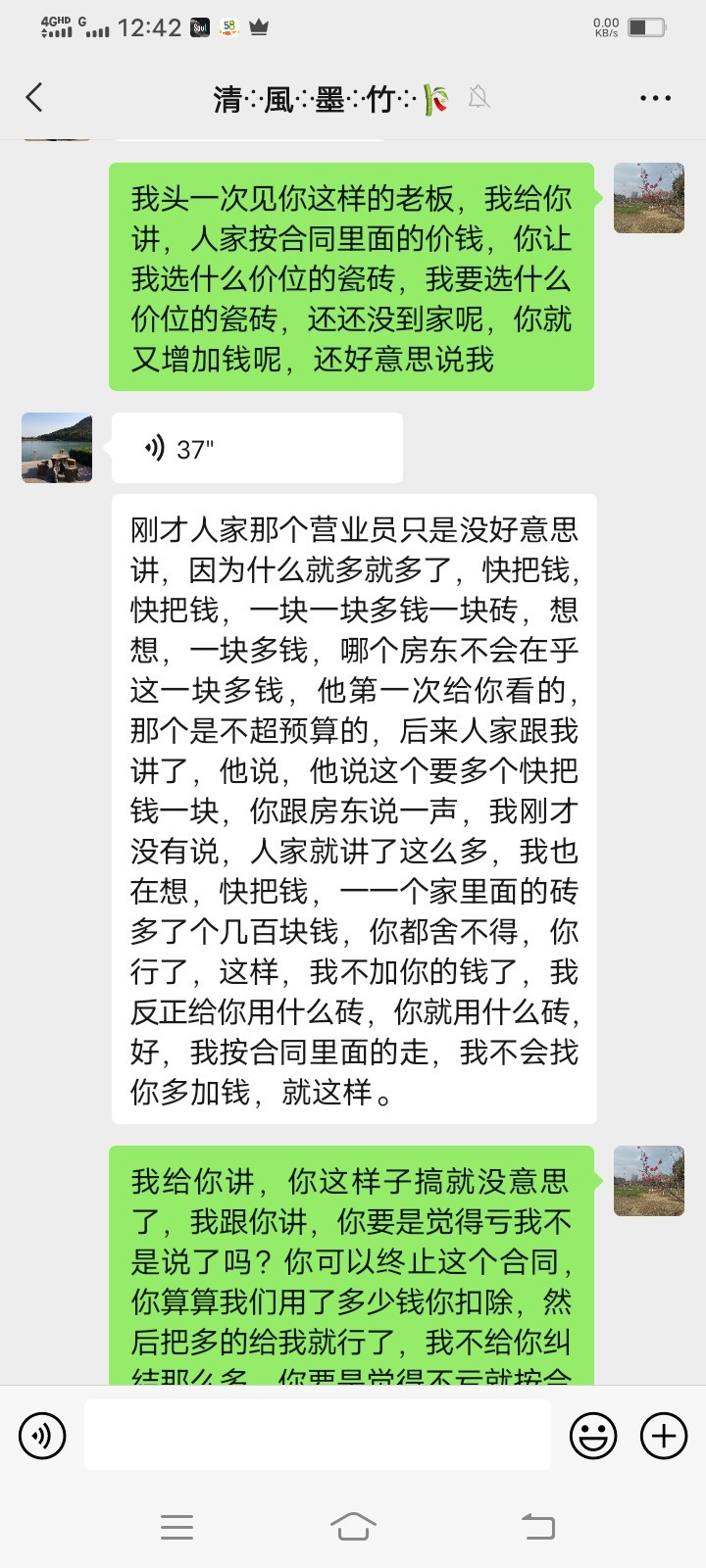Viewport: 706px width, 1568px height.
Task: Open the contact's lake avatar profile
Action: tap(57, 448)
